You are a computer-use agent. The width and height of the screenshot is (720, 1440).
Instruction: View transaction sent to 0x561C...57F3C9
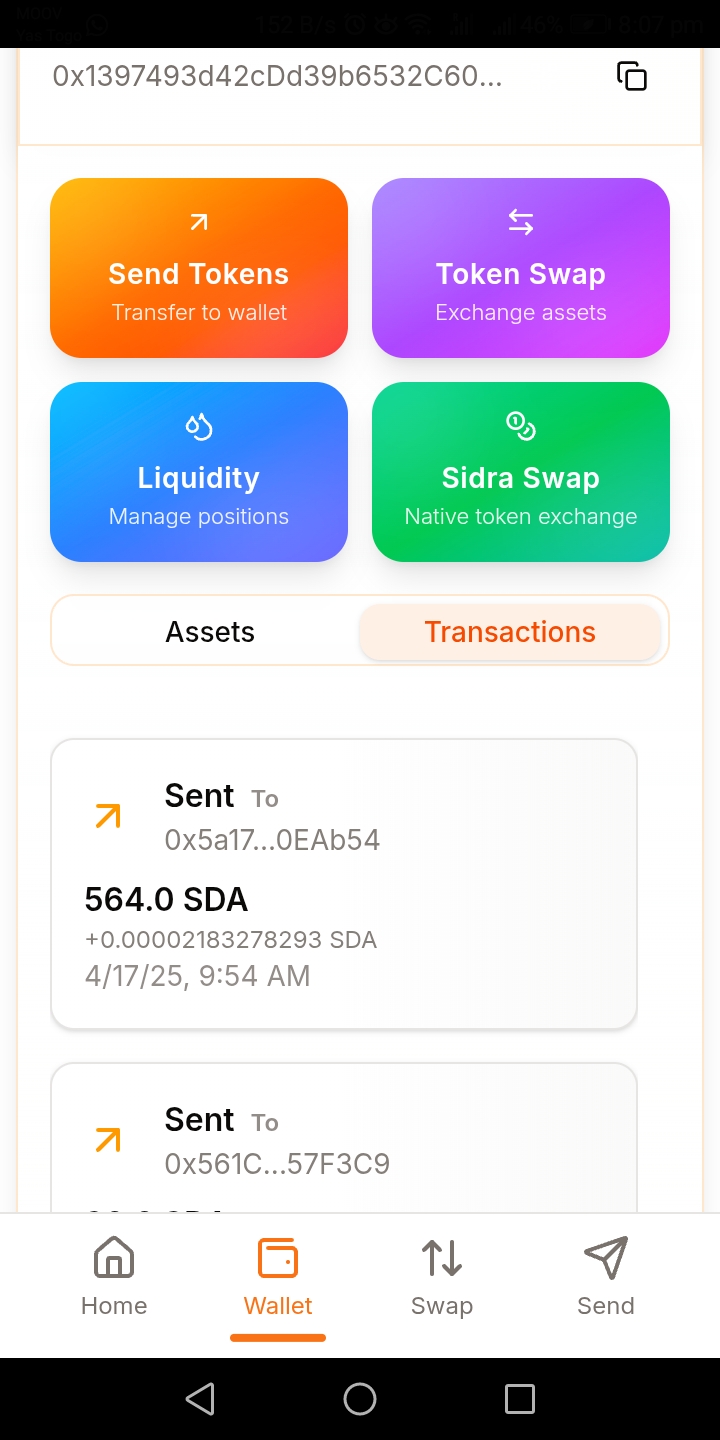[344, 1140]
